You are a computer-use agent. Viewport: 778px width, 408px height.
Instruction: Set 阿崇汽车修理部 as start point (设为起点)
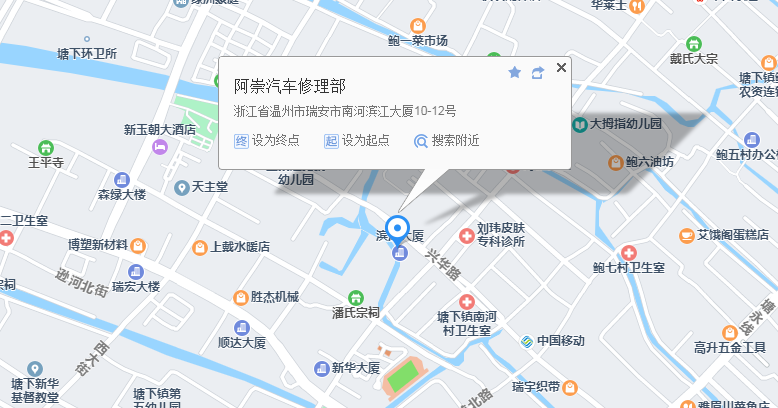357,141
